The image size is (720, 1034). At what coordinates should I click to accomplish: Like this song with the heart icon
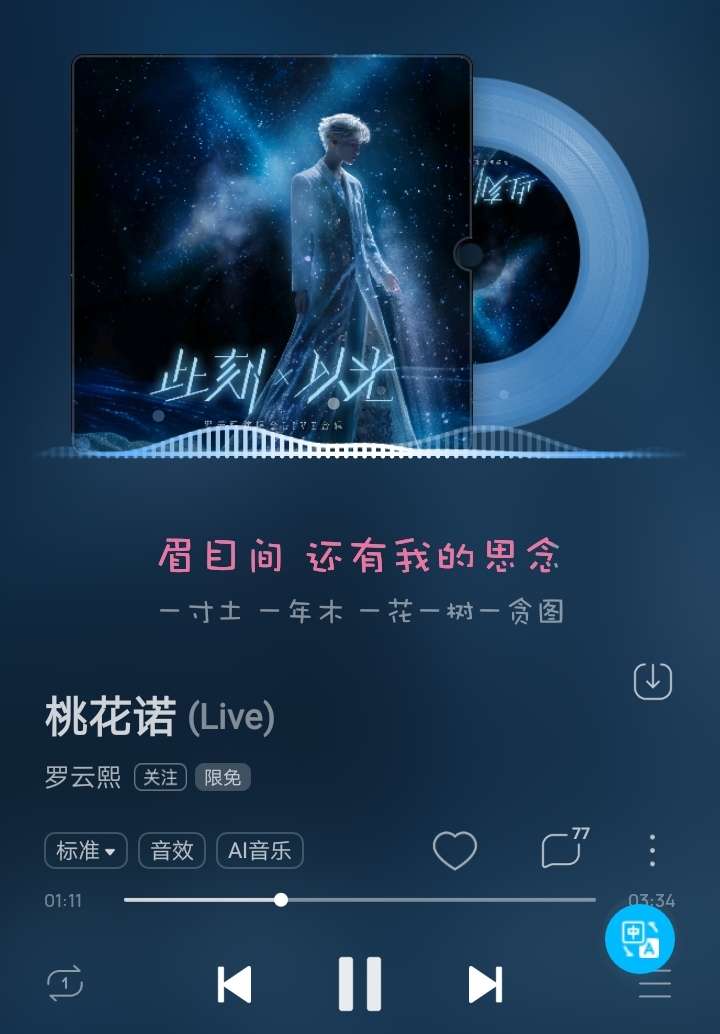pyautogui.click(x=455, y=850)
